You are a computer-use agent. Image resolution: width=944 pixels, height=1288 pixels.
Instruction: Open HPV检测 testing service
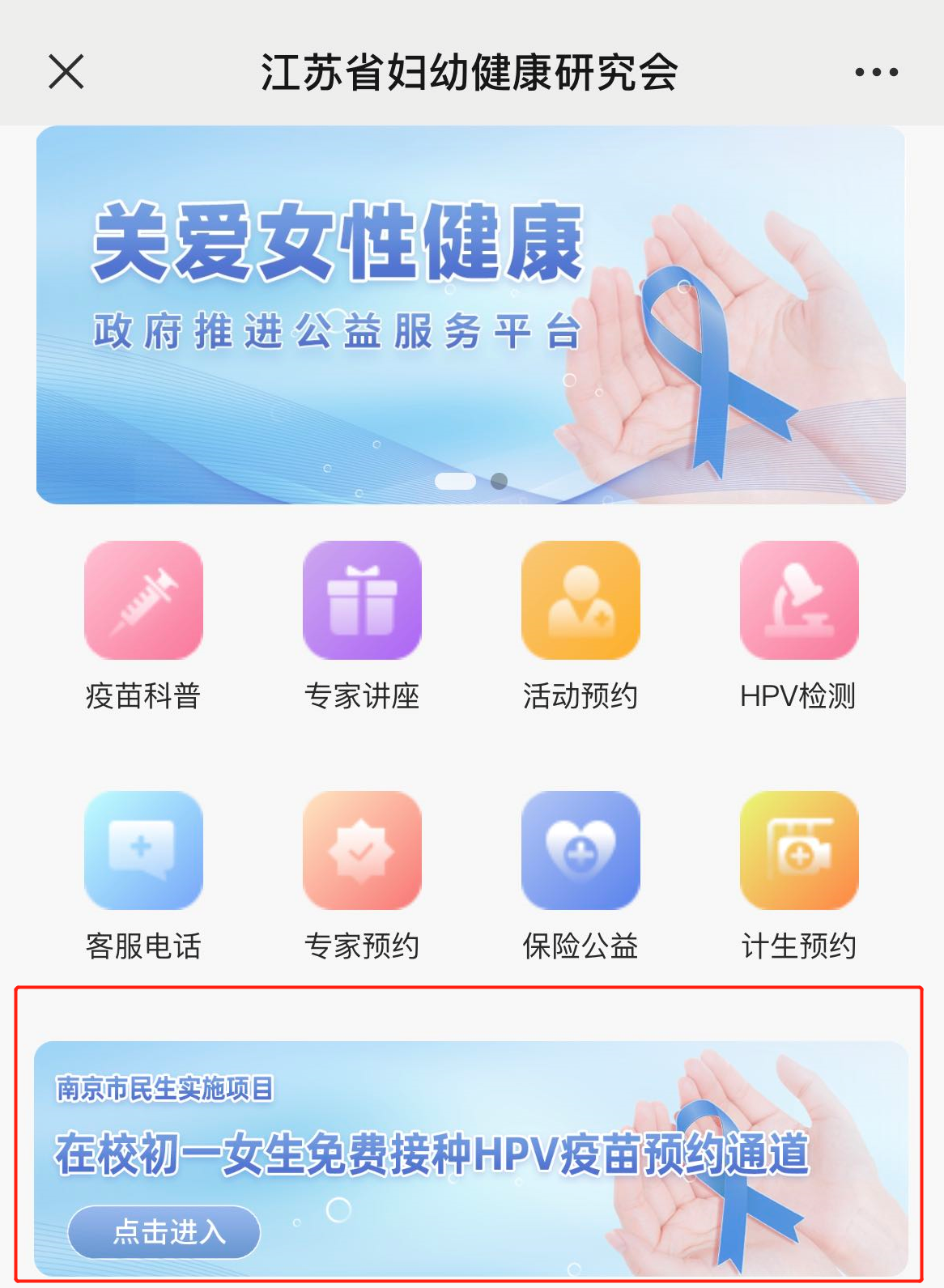point(799,601)
